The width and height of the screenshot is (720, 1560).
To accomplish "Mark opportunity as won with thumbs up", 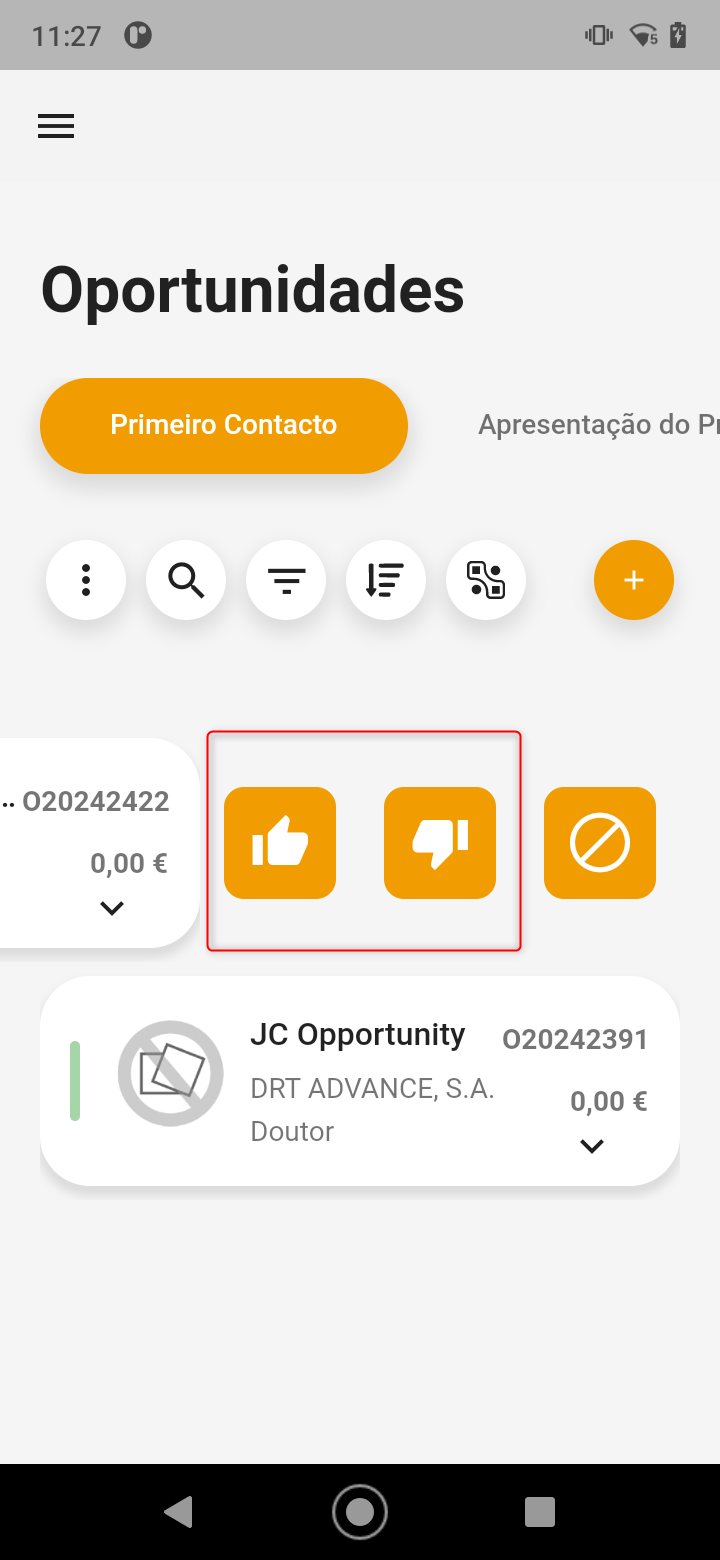I will click(x=280, y=843).
